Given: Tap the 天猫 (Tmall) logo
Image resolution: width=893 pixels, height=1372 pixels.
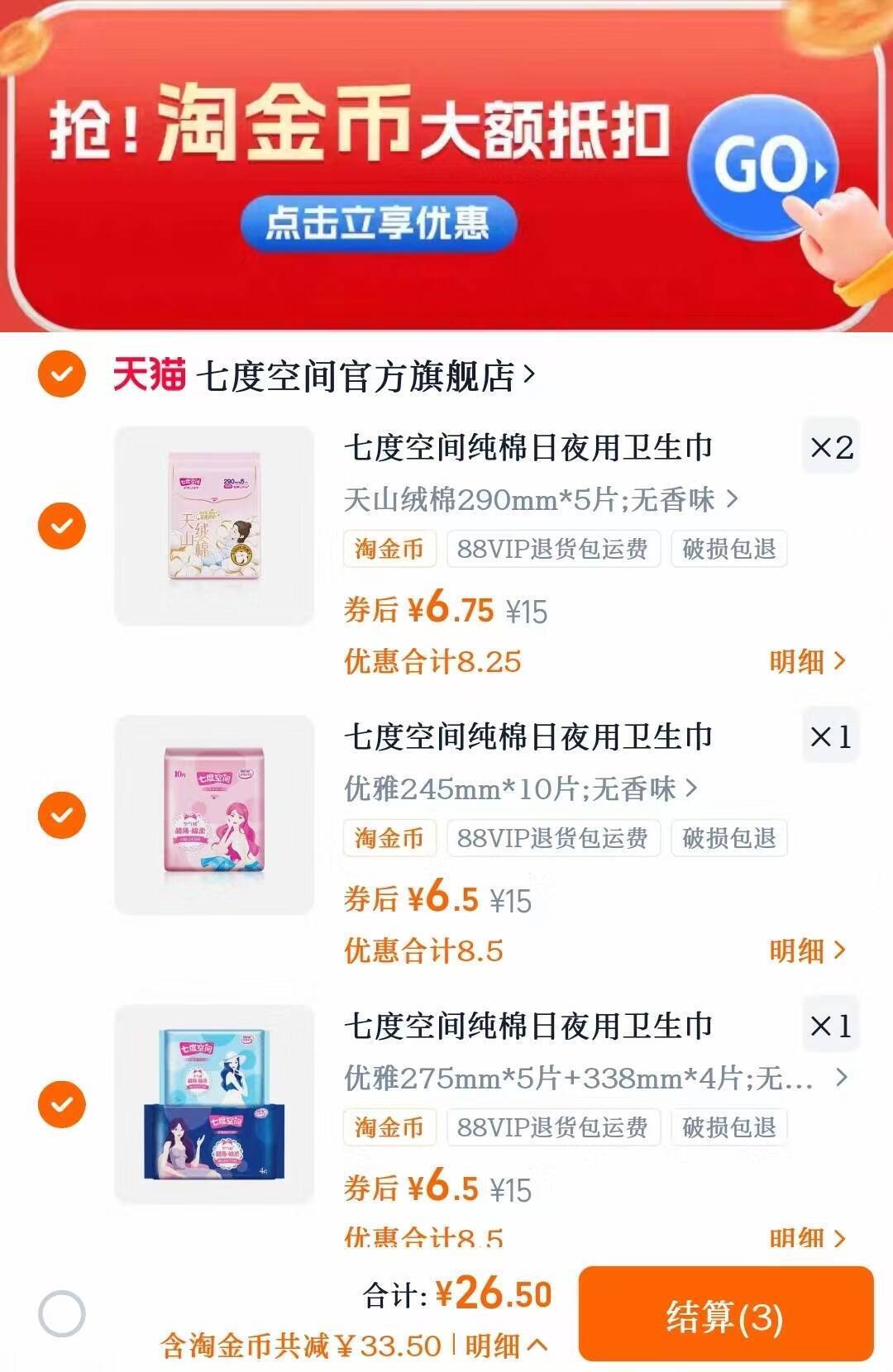Looking at the screenshot, I should (x=149, y=373).
